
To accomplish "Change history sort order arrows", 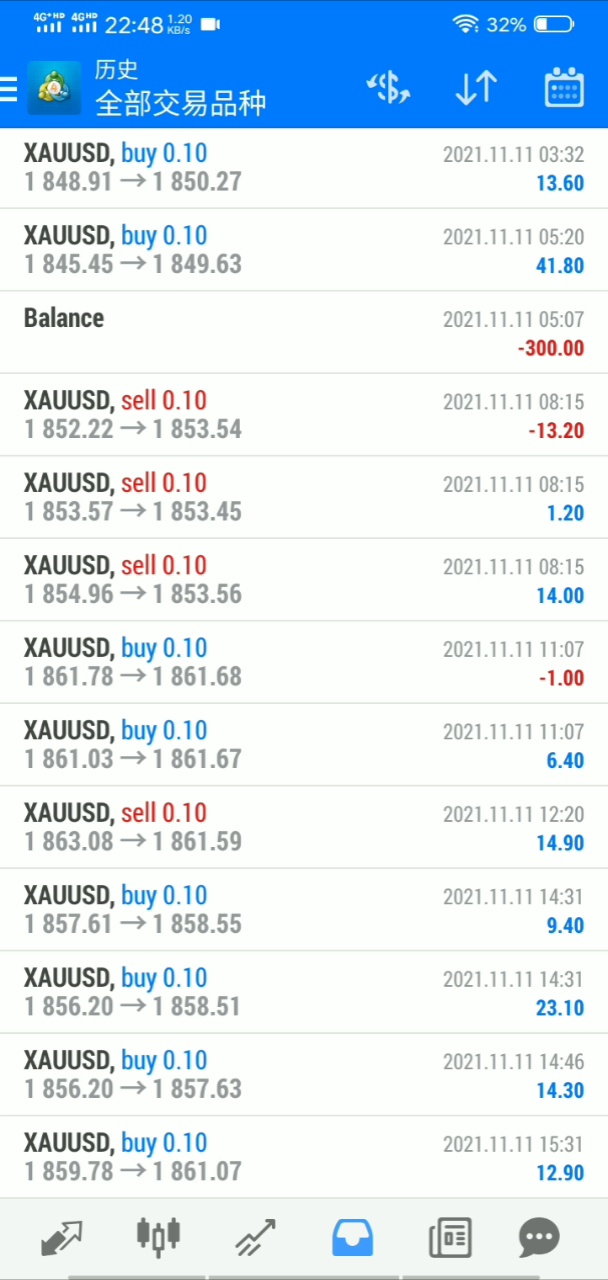I will pos(475,88).
